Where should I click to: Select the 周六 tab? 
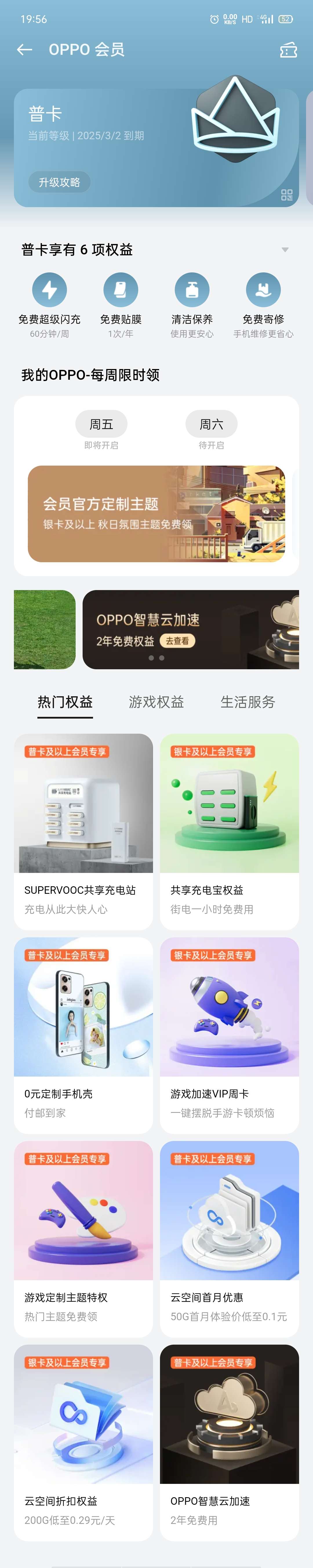pos(212,424)
